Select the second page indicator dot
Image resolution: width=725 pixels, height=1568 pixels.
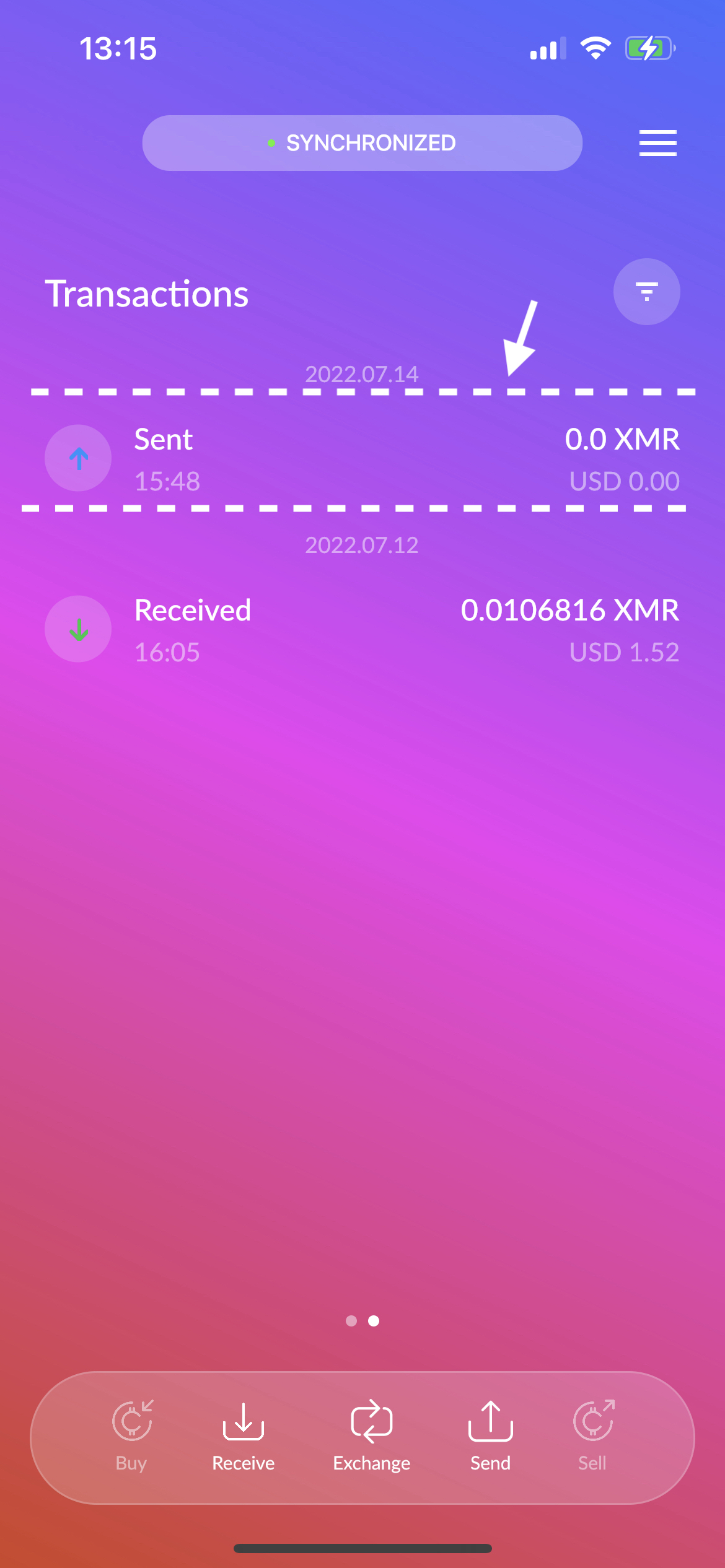coord(373,1320)
